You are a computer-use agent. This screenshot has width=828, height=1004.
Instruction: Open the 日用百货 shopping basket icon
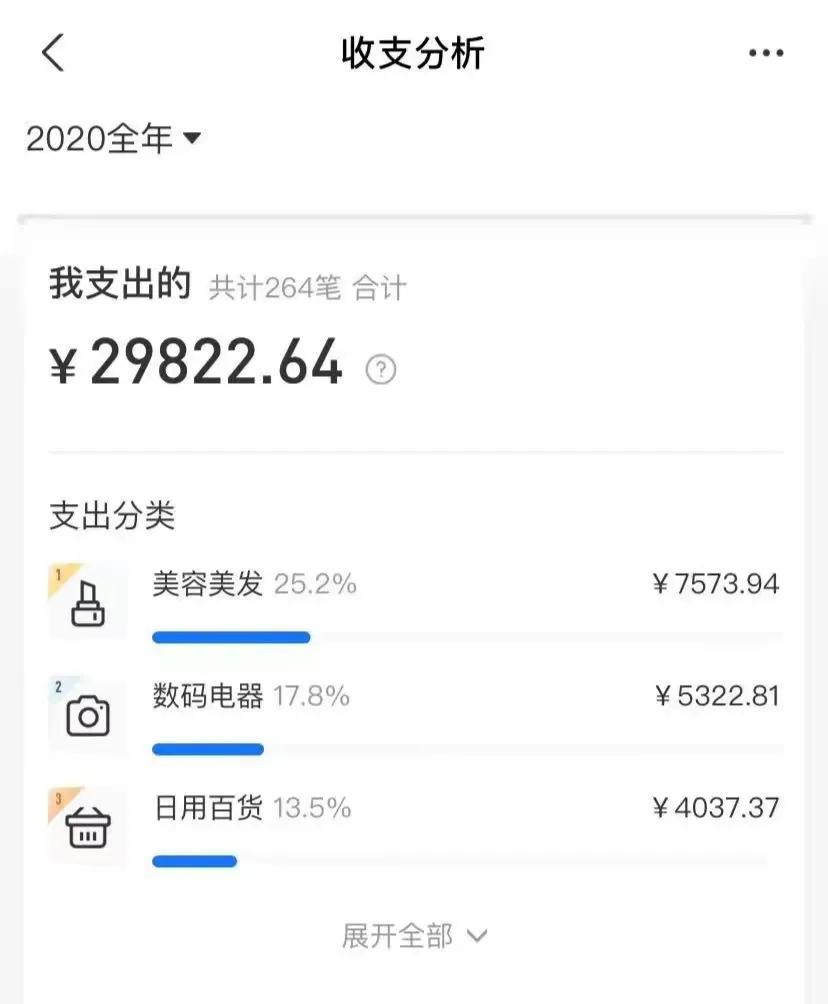point(88,826)
